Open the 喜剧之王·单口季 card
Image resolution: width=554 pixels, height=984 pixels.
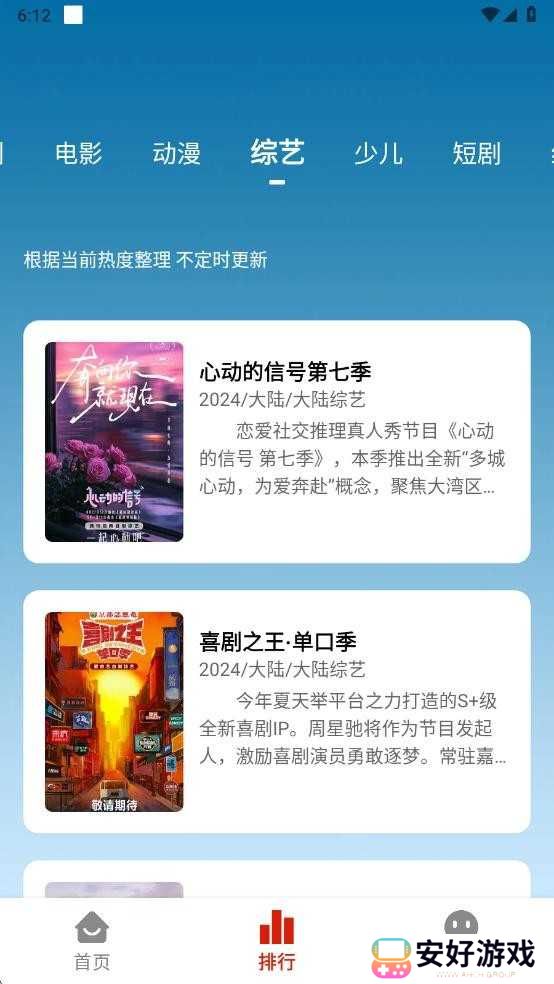point(277,712)
